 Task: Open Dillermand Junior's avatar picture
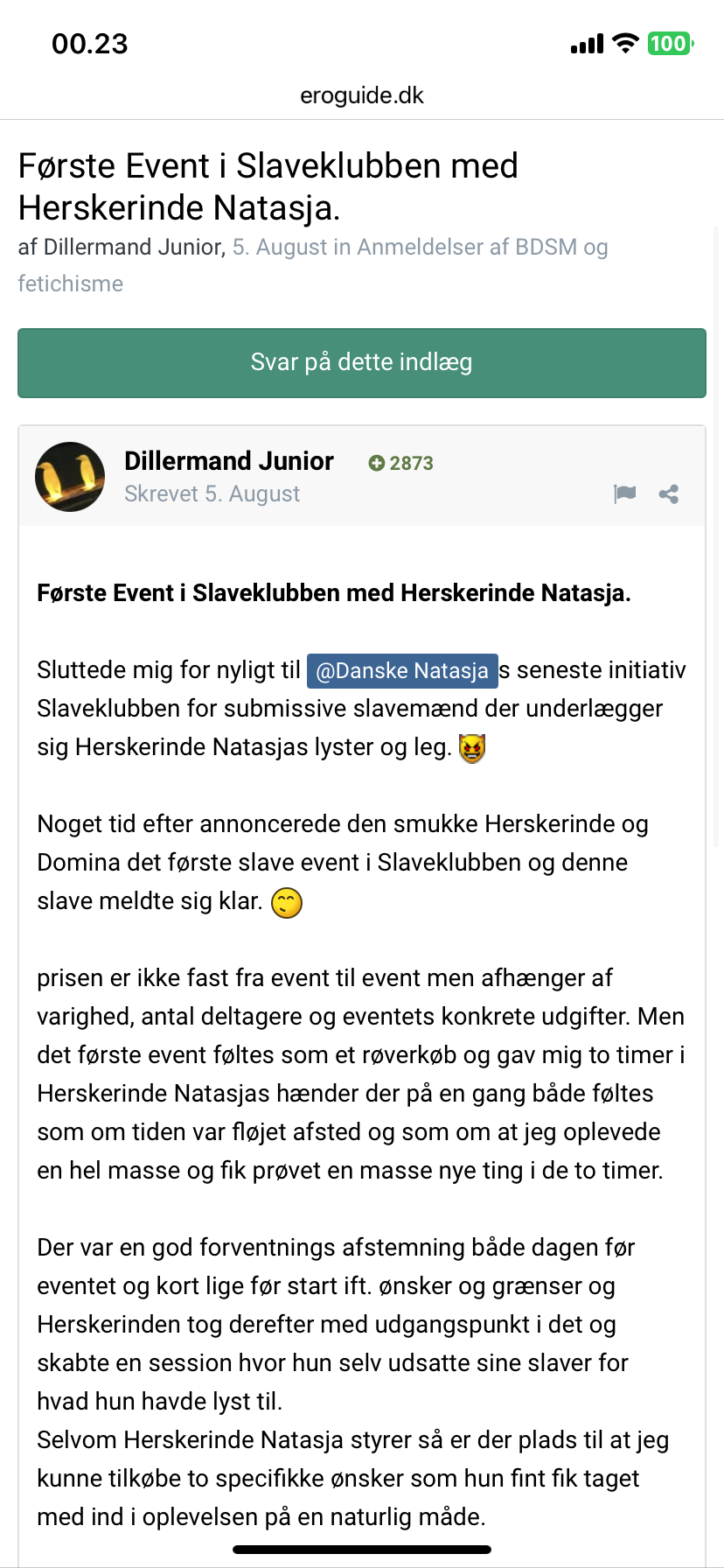[x=70, y=477]
